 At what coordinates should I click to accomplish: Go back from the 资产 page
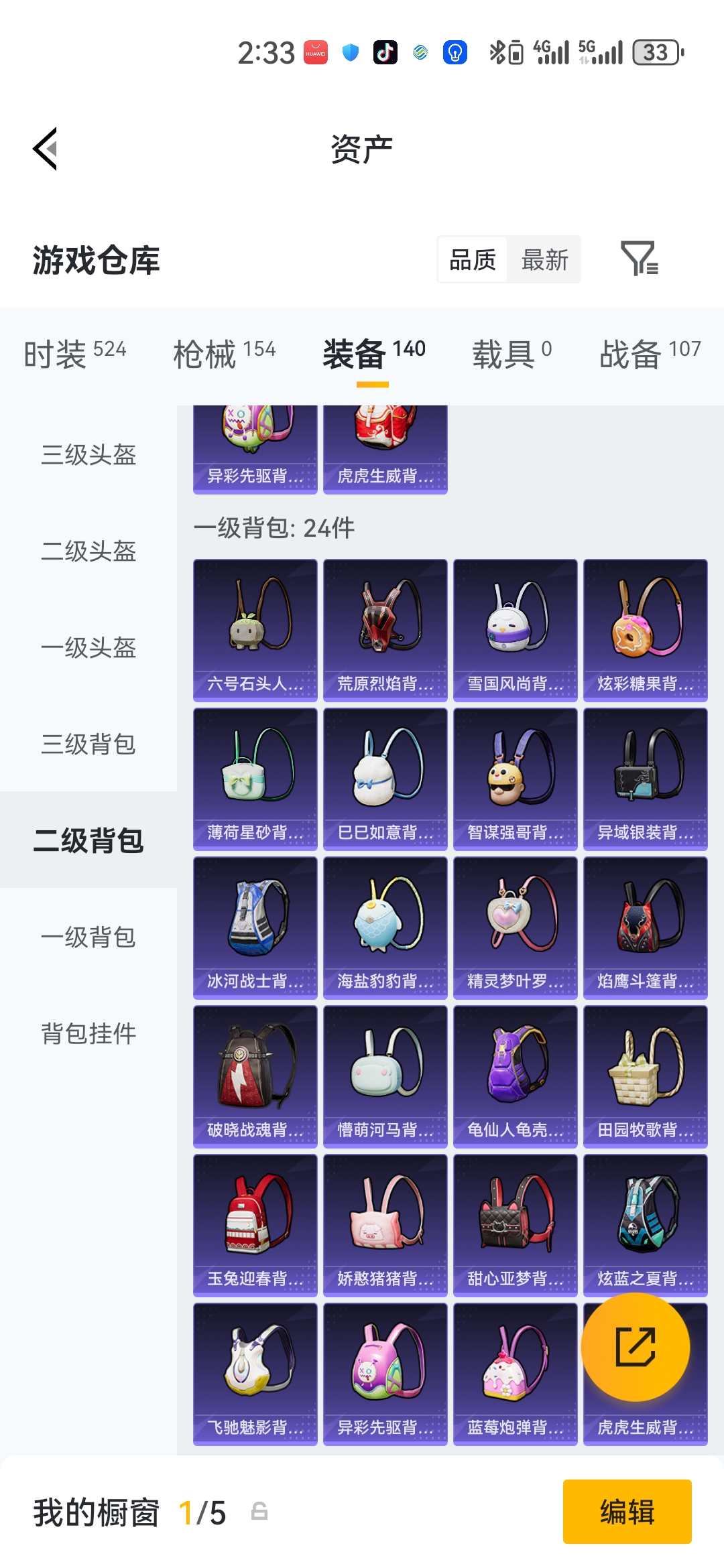click(x=46, y=149)
